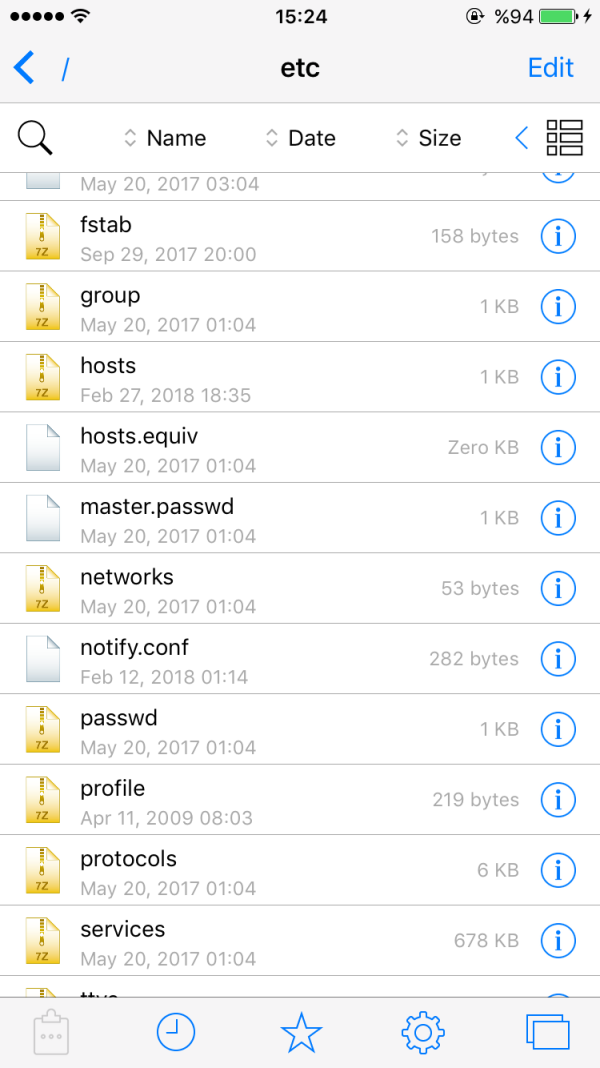
Task: Tap the Edit button
Action: pyautogui.click(x=550, y=68)
